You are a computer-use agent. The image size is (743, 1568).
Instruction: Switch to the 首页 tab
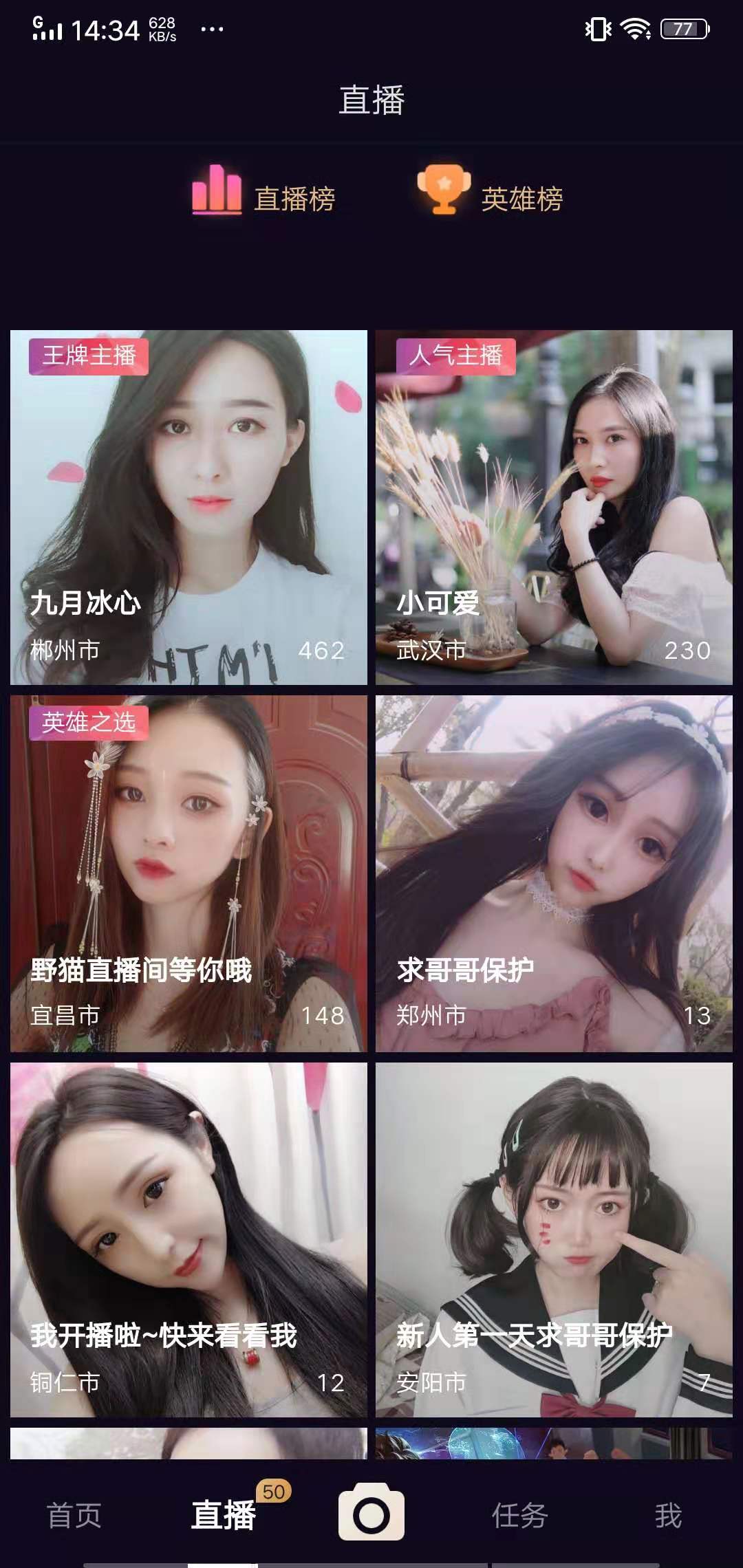pyautogui.click(x=74, y=1516)
